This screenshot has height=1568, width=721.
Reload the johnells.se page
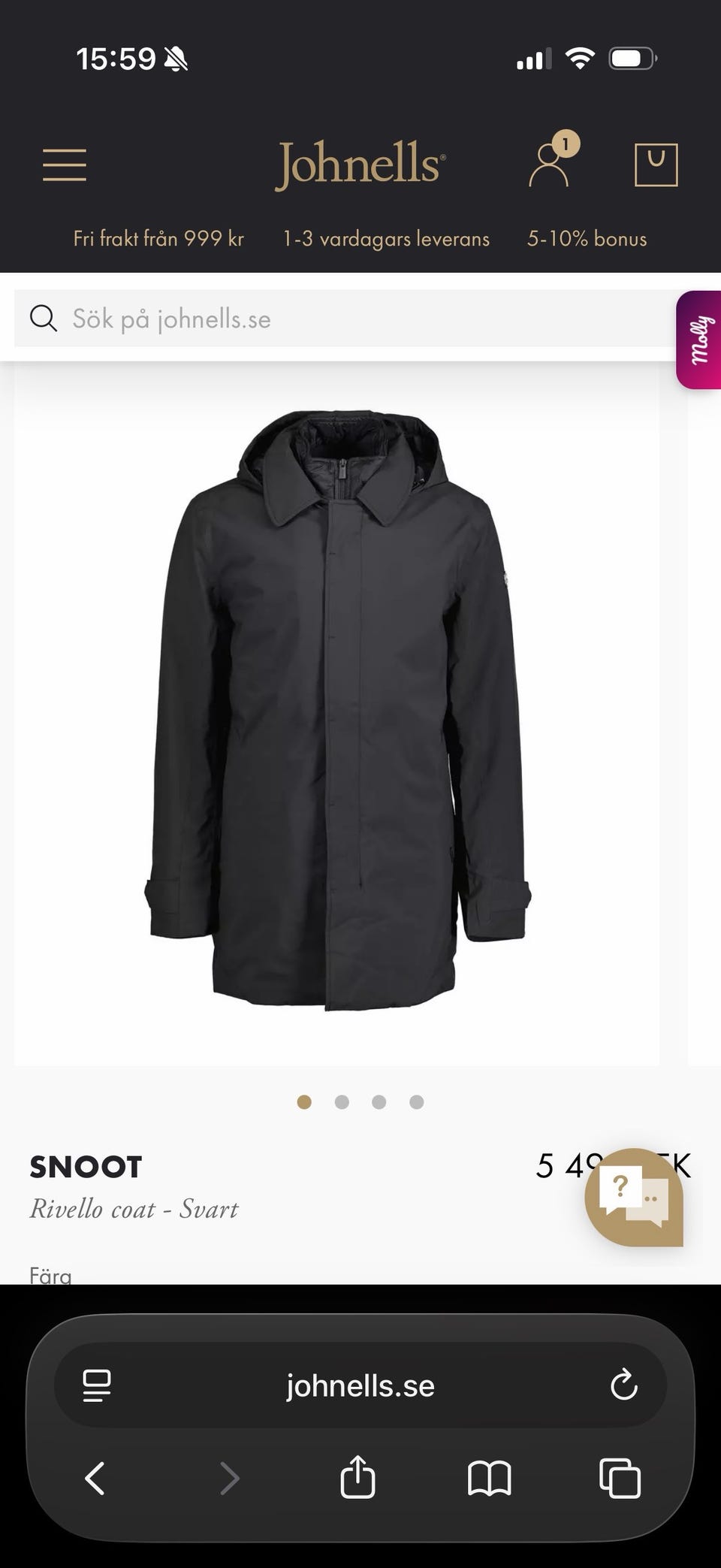click(623, 1385)
